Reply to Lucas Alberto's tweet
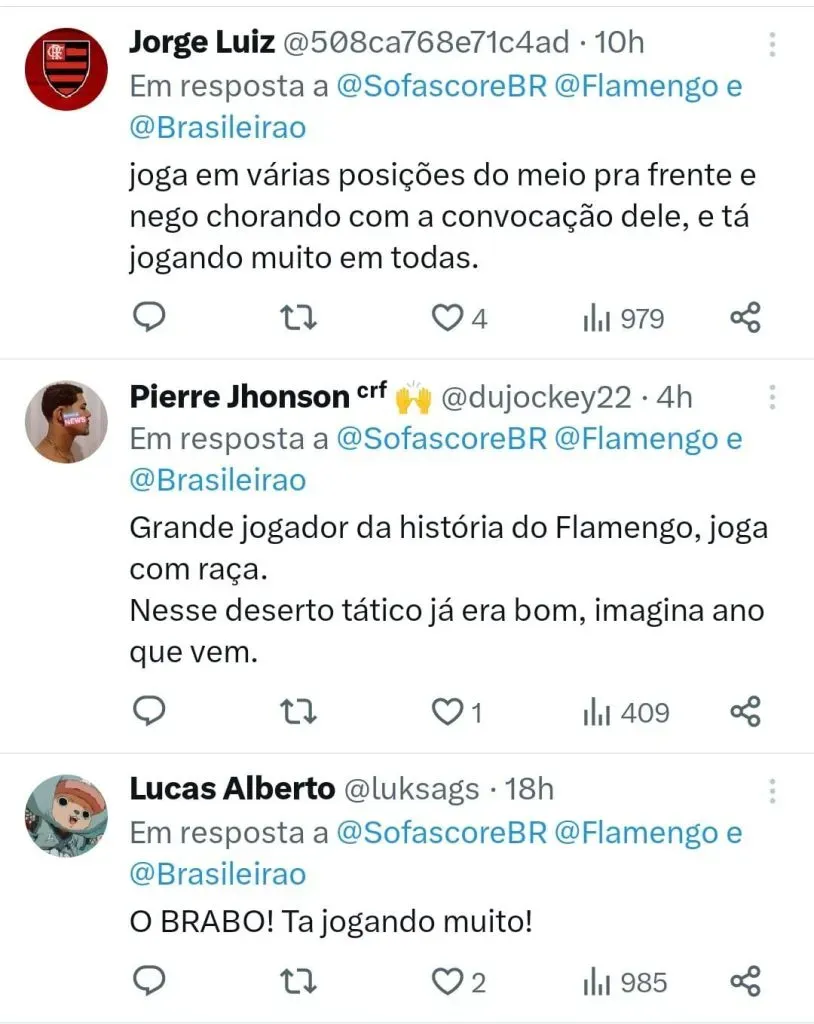Image resolution: width=814 pixels, height=1024 pixels. click(149, 981)
